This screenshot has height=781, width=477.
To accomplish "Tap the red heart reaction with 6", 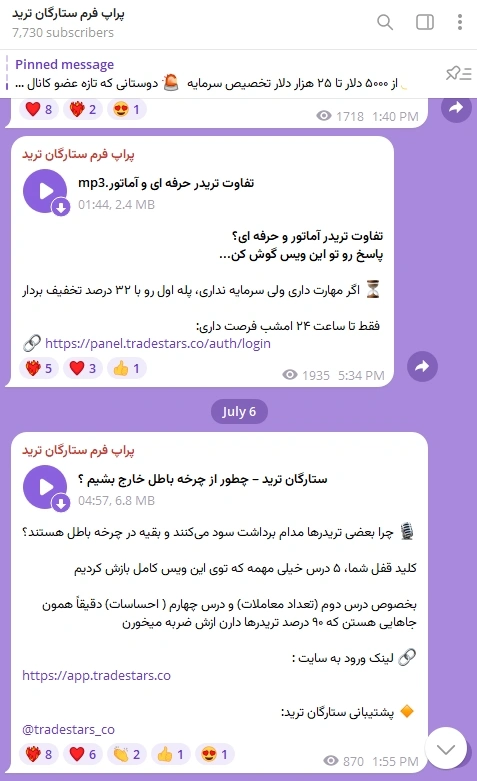I will [x=83, y=754].
